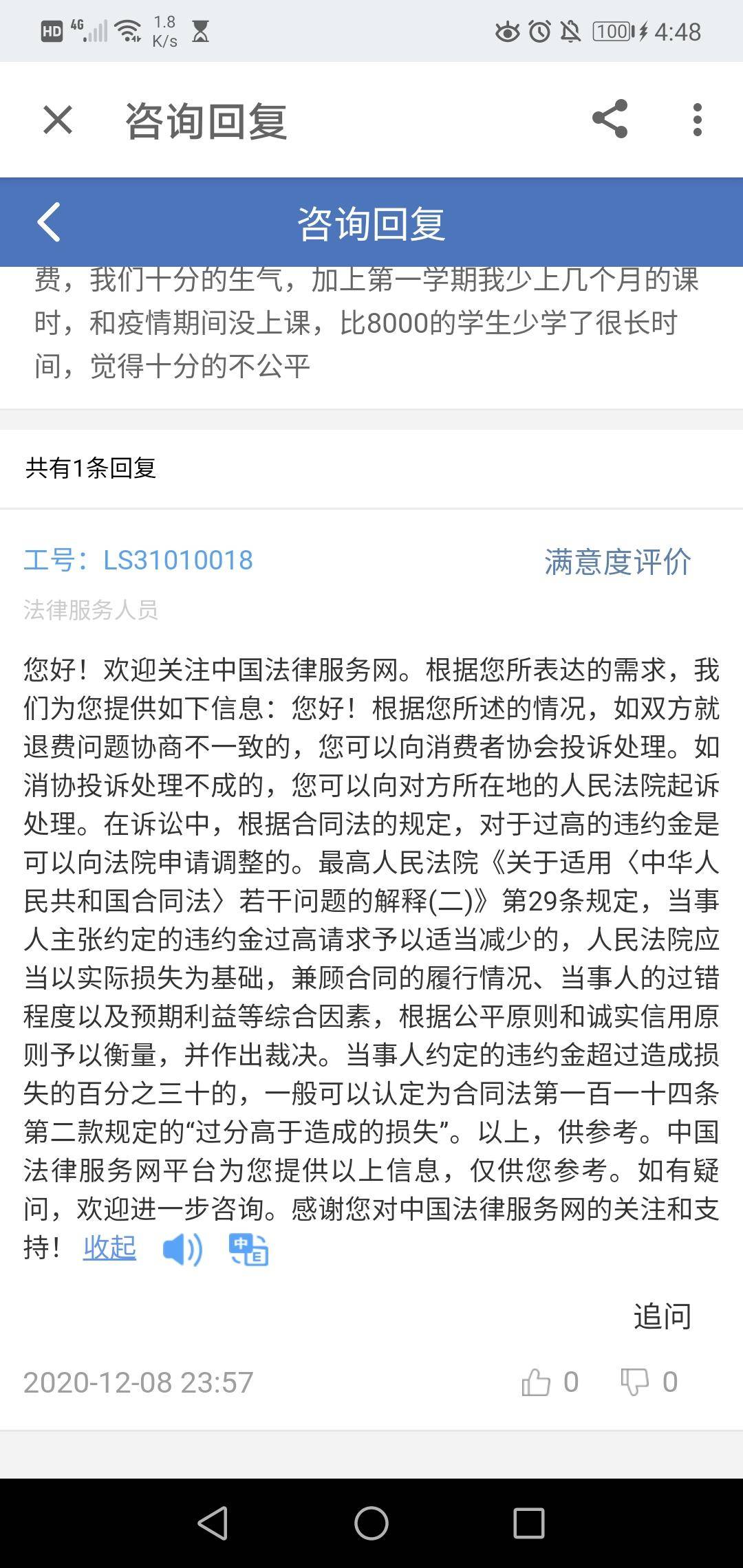Play the reply aloud with speaker icon
The image size is (743, 1568).
[182, 1249]
